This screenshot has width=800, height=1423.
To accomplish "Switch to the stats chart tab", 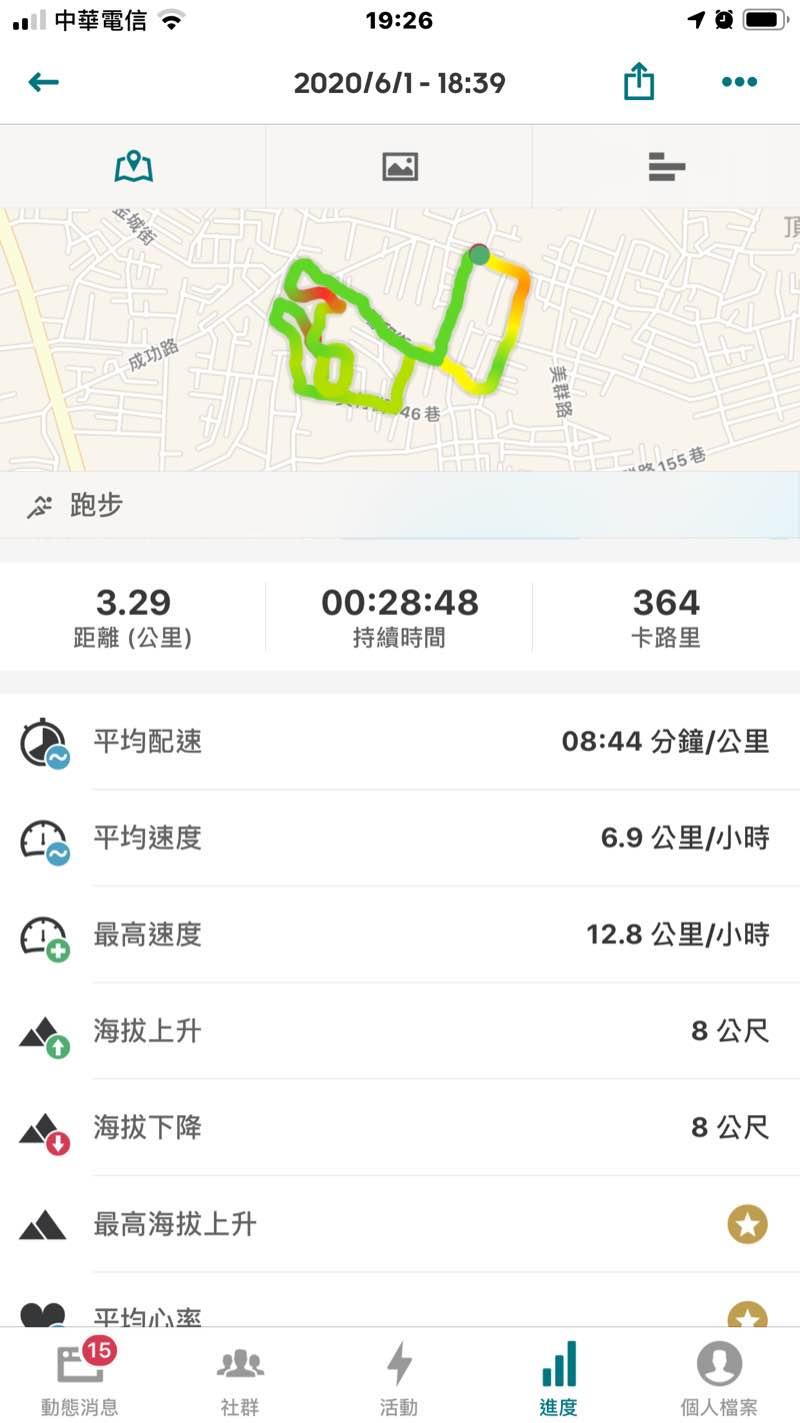I will 666,166.
